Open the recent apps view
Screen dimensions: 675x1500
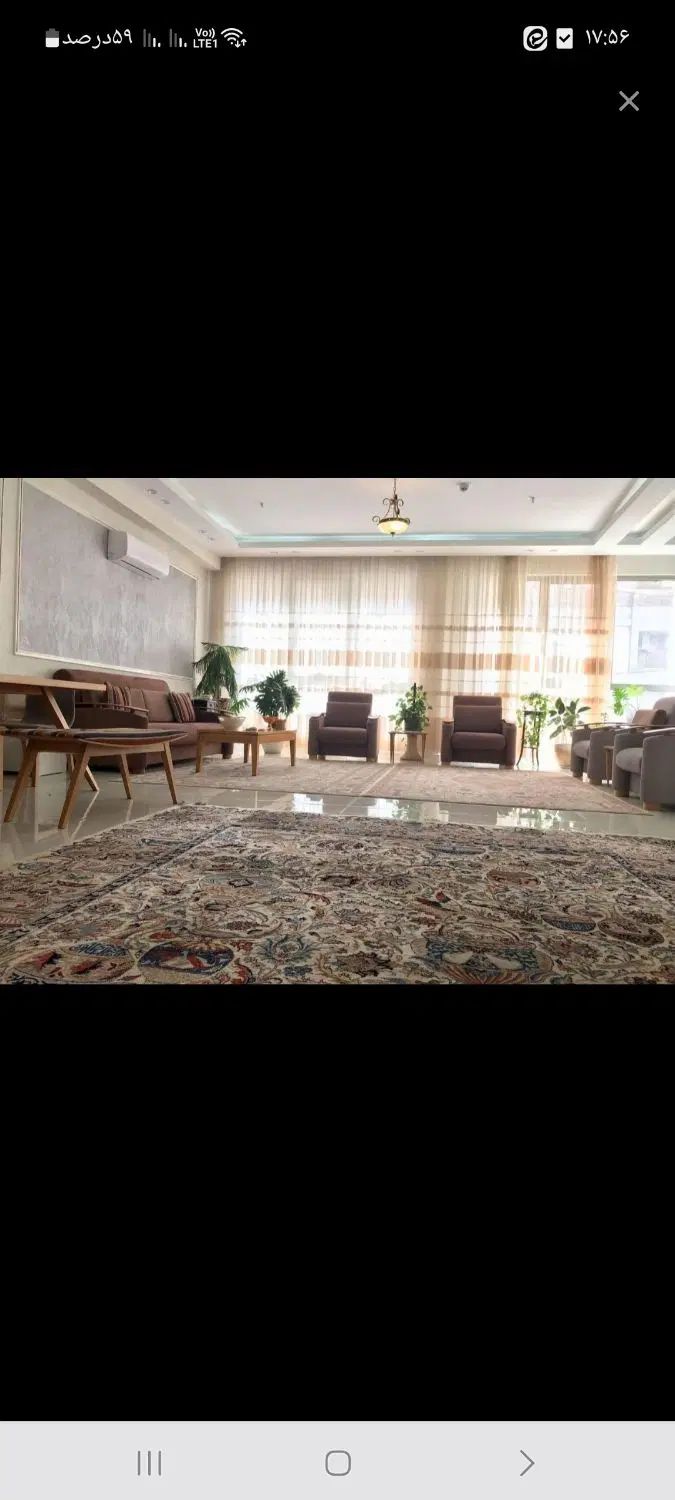pos(149,1463)
